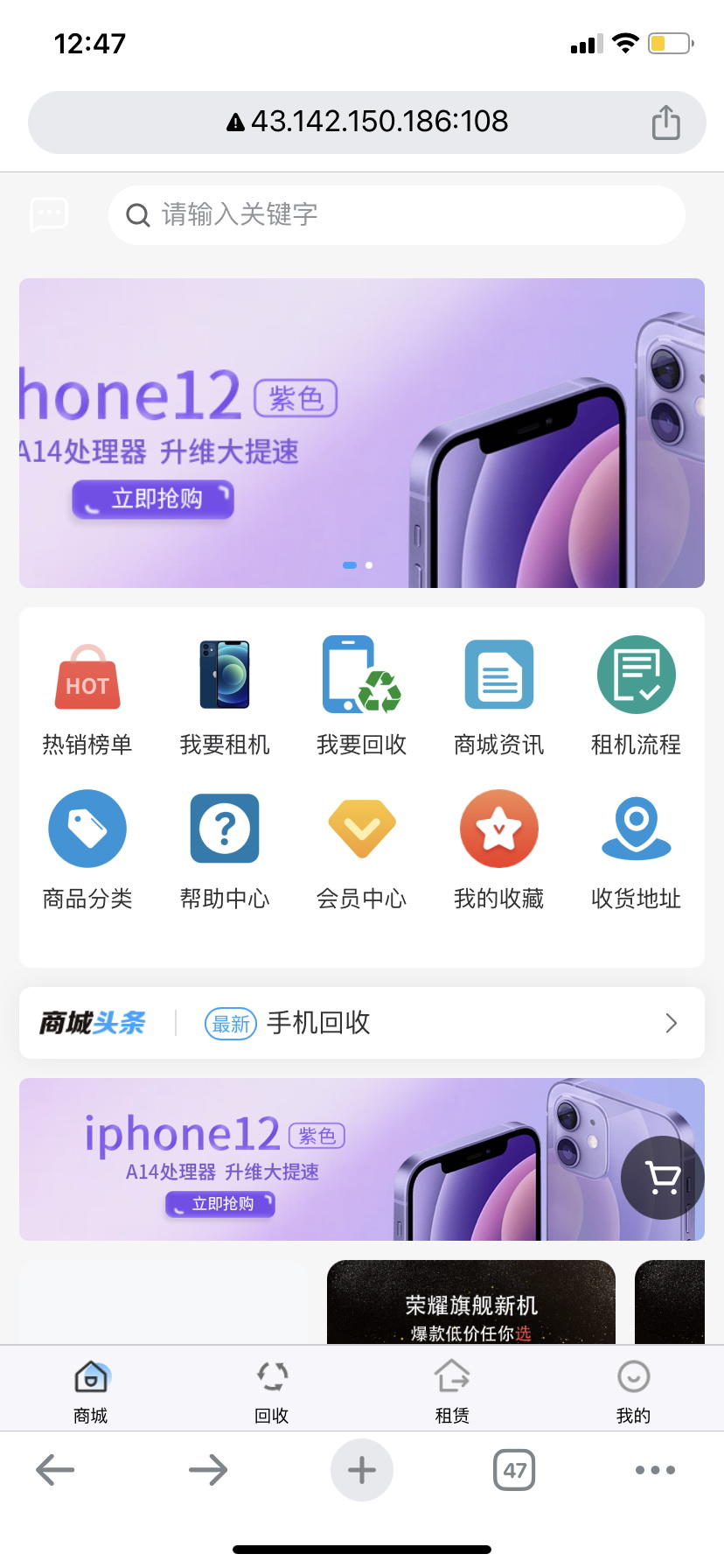724x1568 pixels.
Task: Open 我要回收 recycling option
Action: point(361,696)
